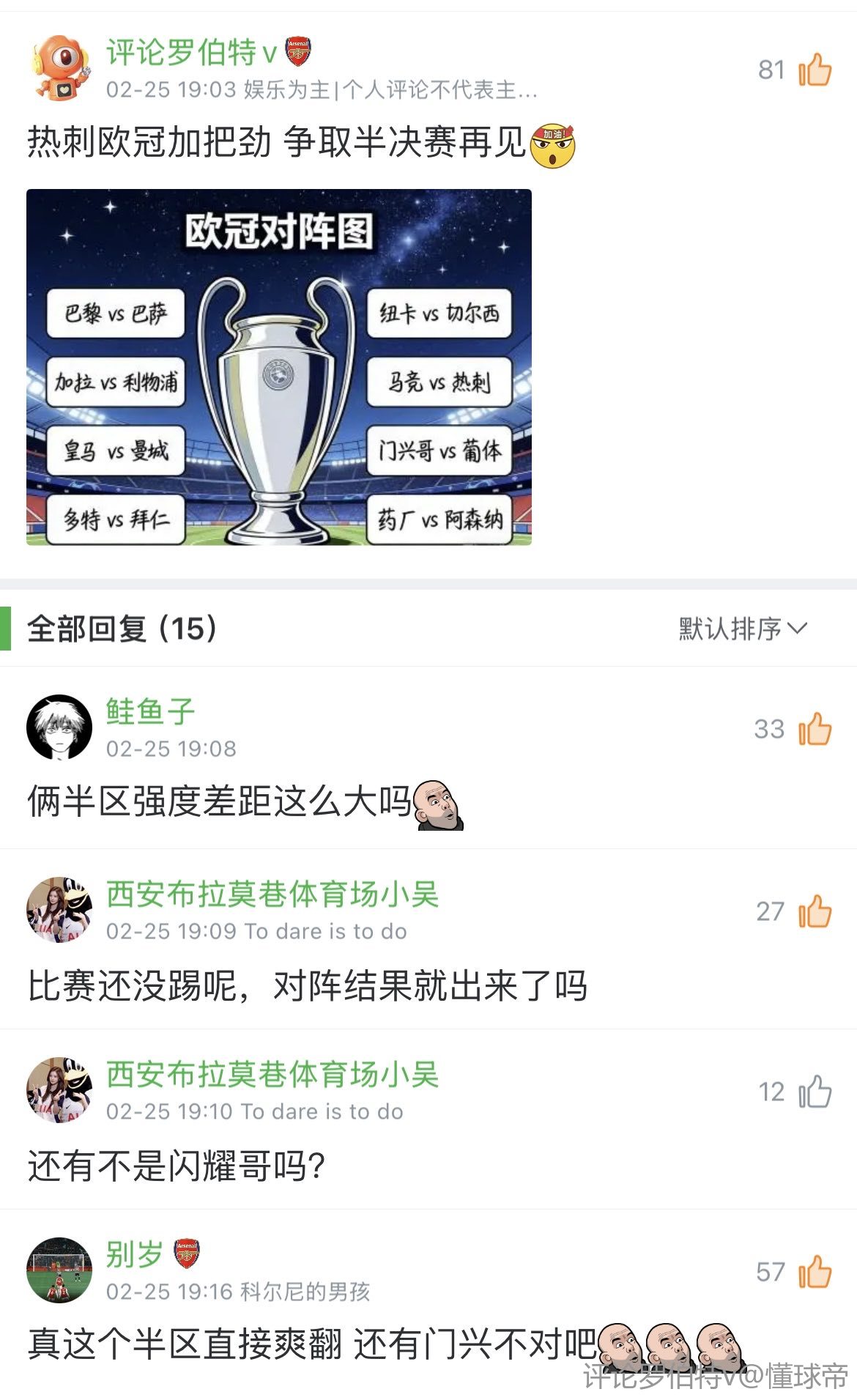
Task: Like 鲑鱼子's reply
Action: pos(815,730)
